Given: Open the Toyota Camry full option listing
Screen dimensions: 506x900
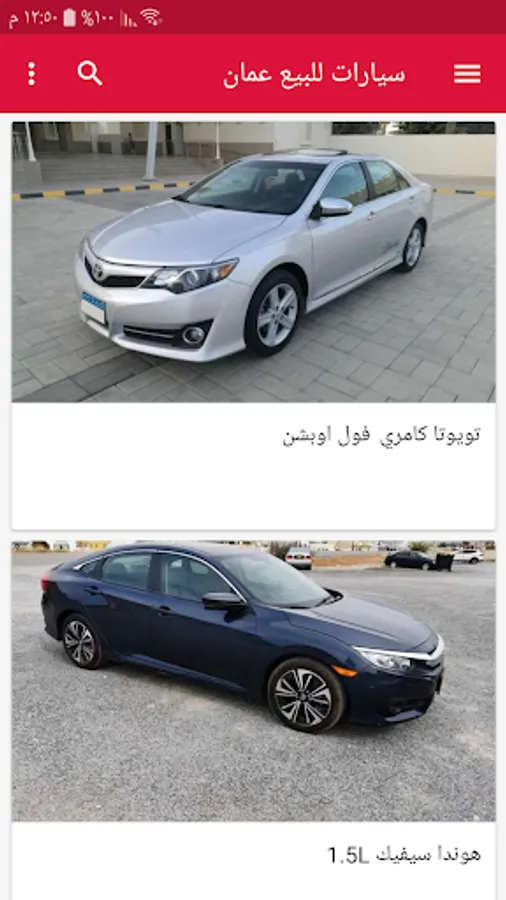Looking at the screenshot, I should point(253,325).
